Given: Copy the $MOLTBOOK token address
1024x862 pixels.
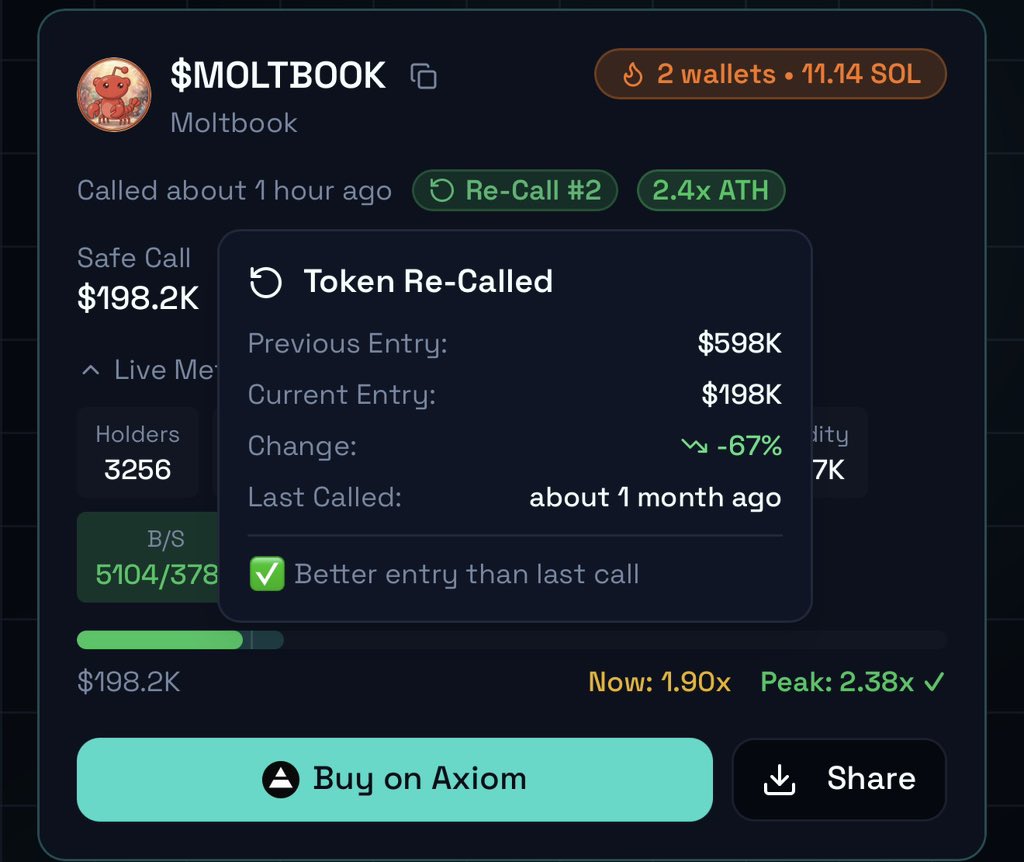Looking at the screenshot, I should [x=424, y=76].
